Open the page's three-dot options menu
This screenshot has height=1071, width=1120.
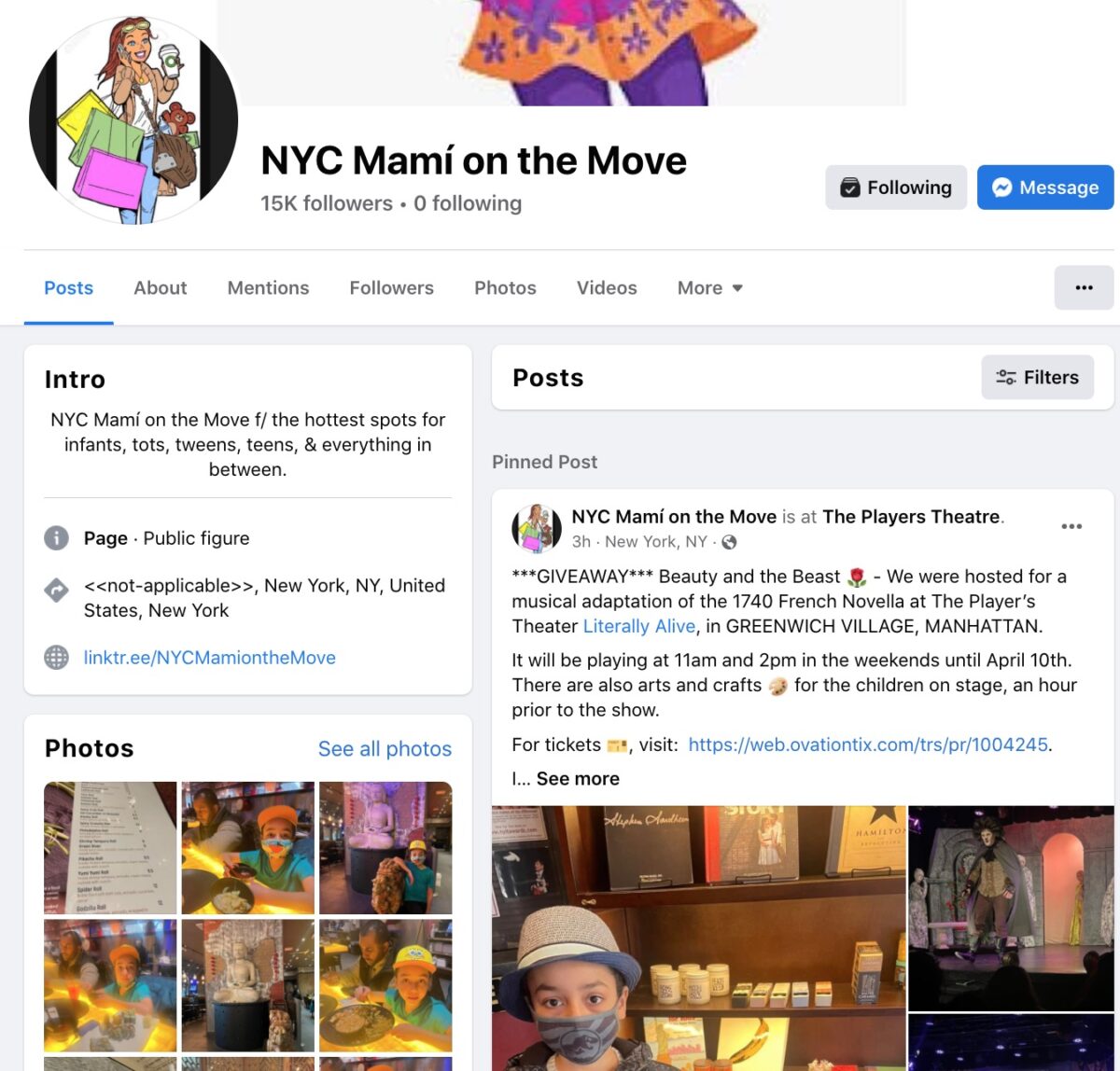point(1084,287)
